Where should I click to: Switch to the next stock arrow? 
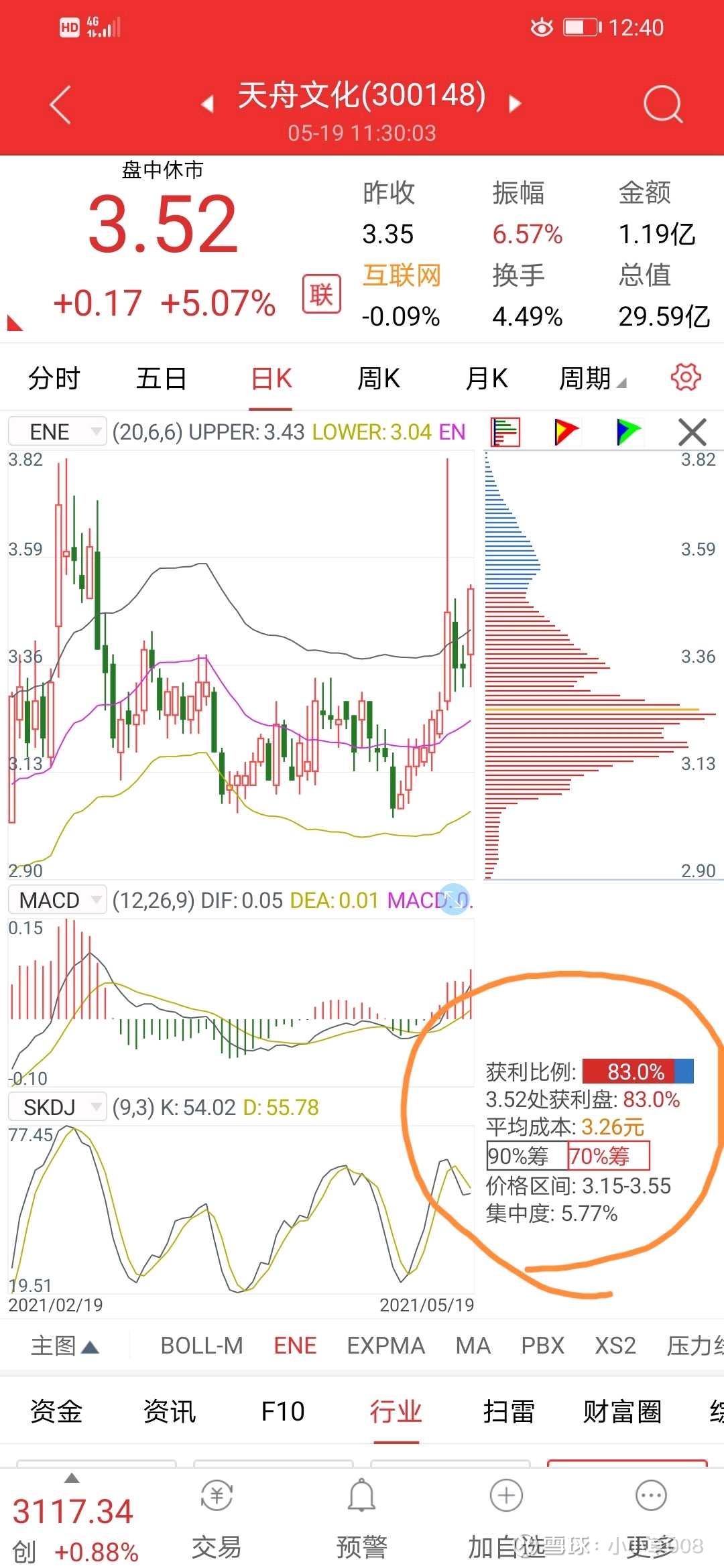515,104
